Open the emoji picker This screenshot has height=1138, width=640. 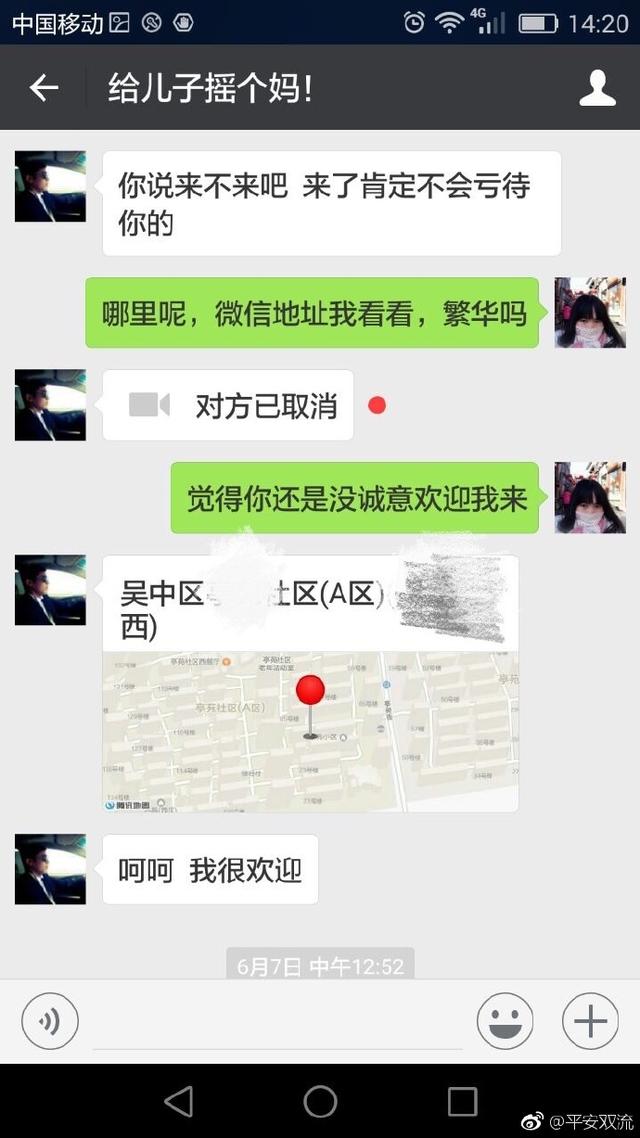point(505,1021)
